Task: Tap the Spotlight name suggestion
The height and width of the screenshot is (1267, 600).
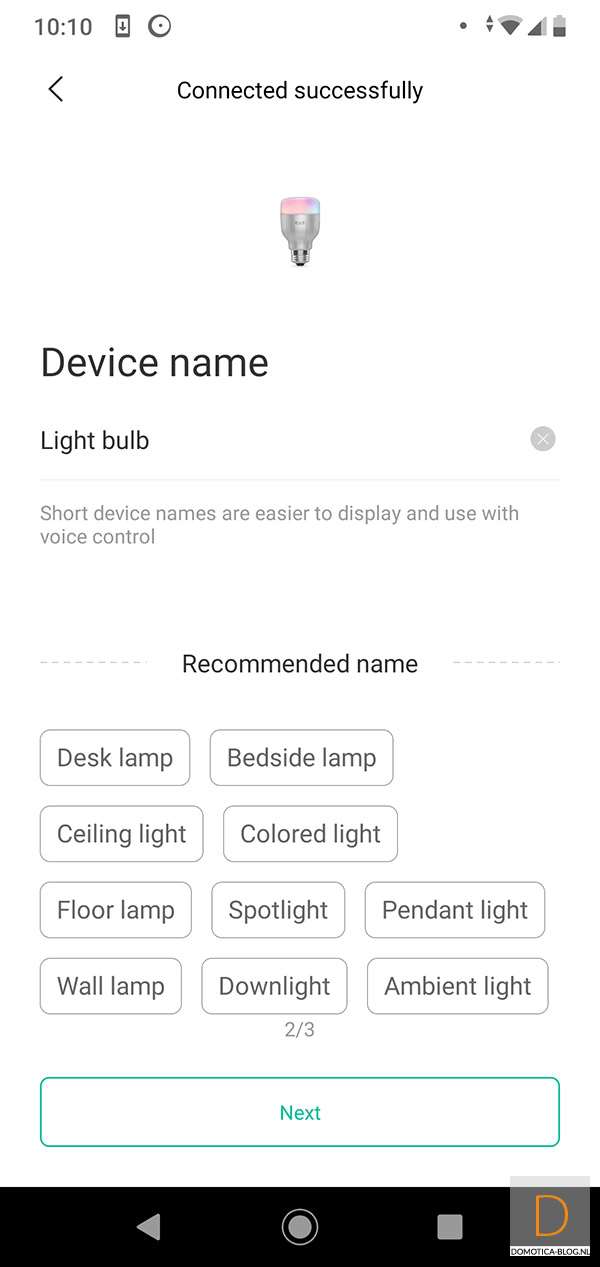Action: click(x=278, y=910)
